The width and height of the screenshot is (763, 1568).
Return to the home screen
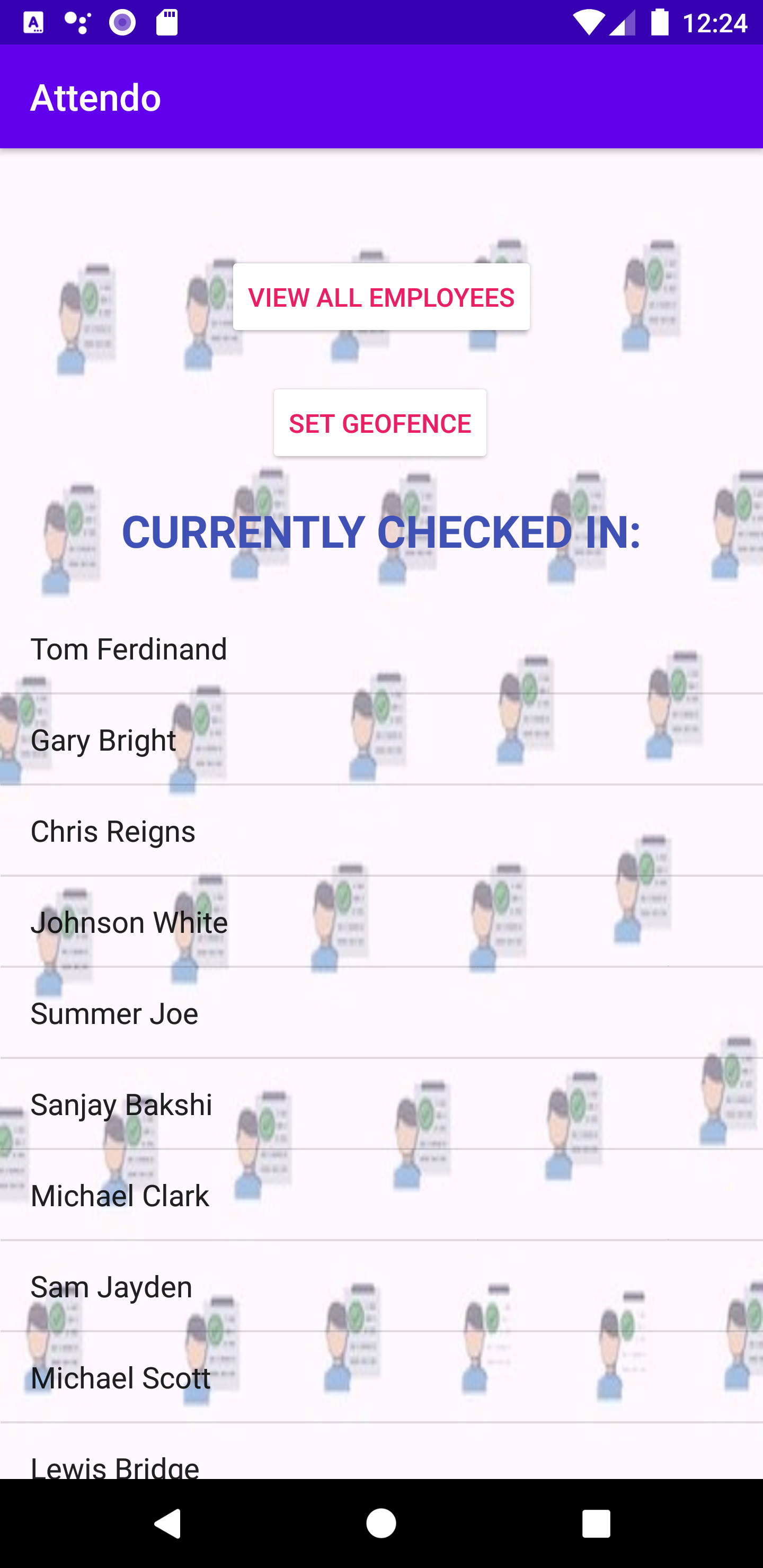(x=381, y=1524)
